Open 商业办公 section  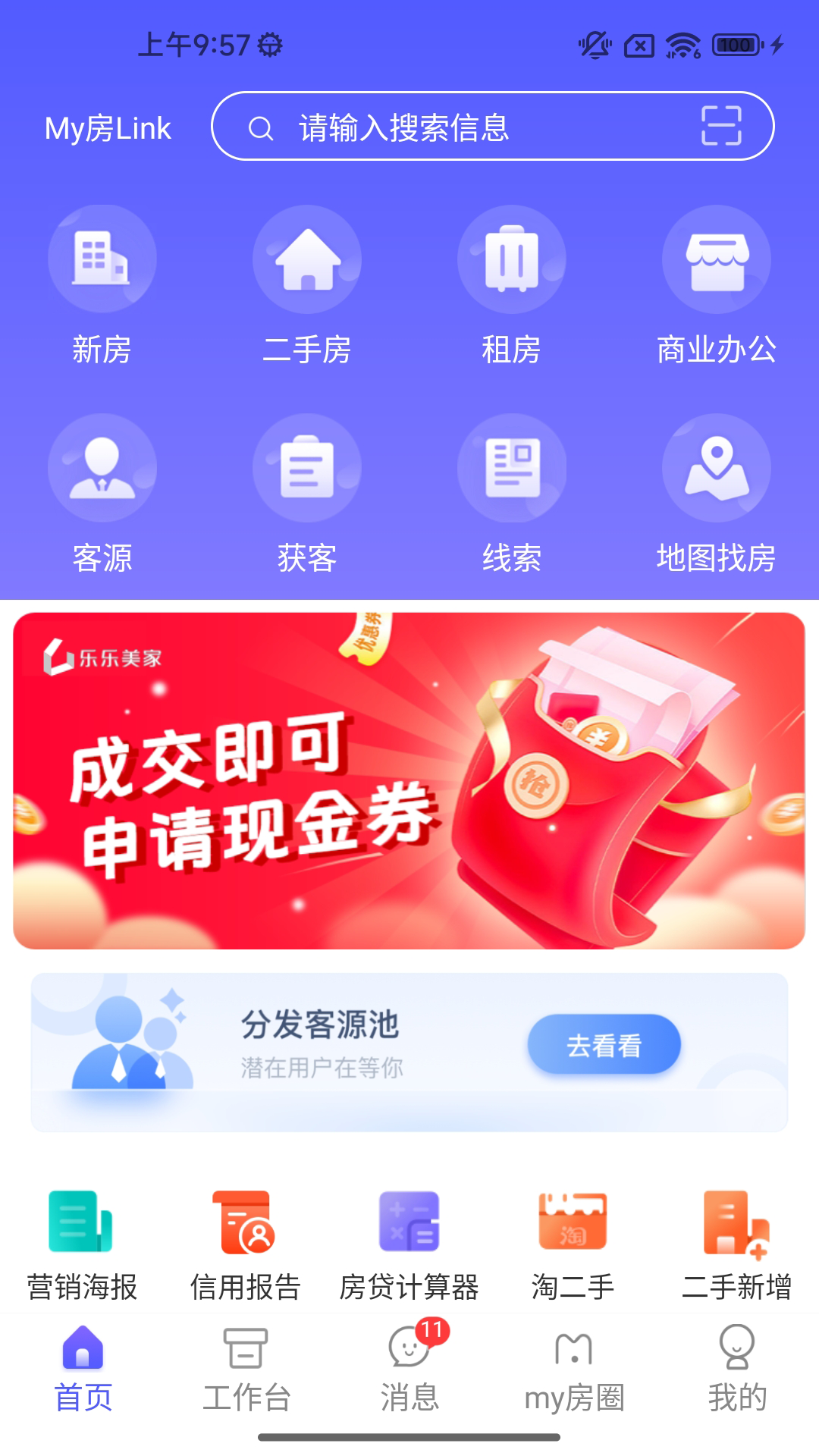pos(717,286)
